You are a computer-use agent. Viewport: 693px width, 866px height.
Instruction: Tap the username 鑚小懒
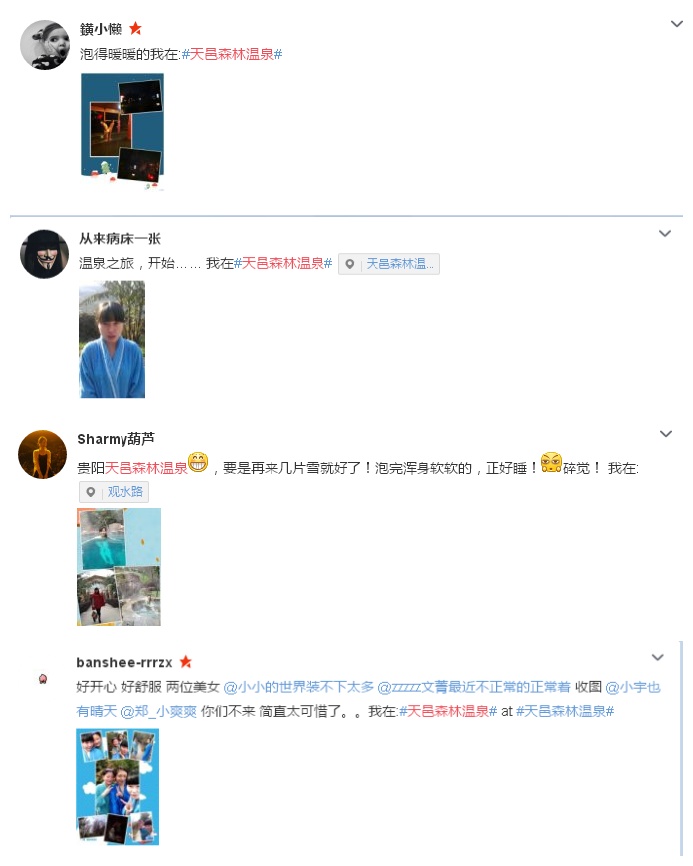click(101, 29)
